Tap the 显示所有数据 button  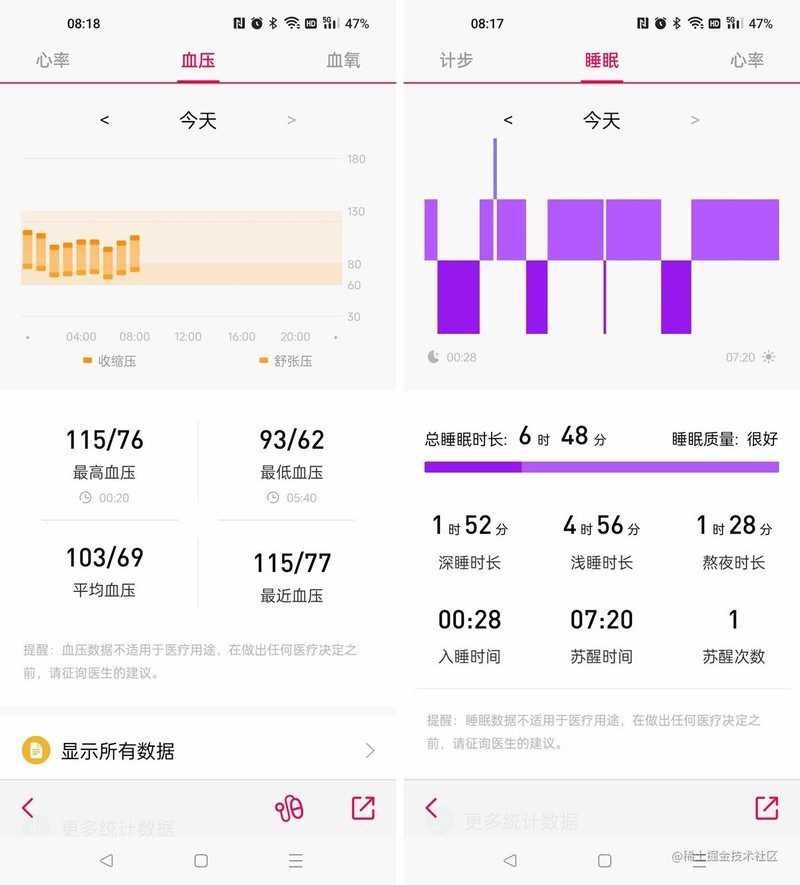120,749
